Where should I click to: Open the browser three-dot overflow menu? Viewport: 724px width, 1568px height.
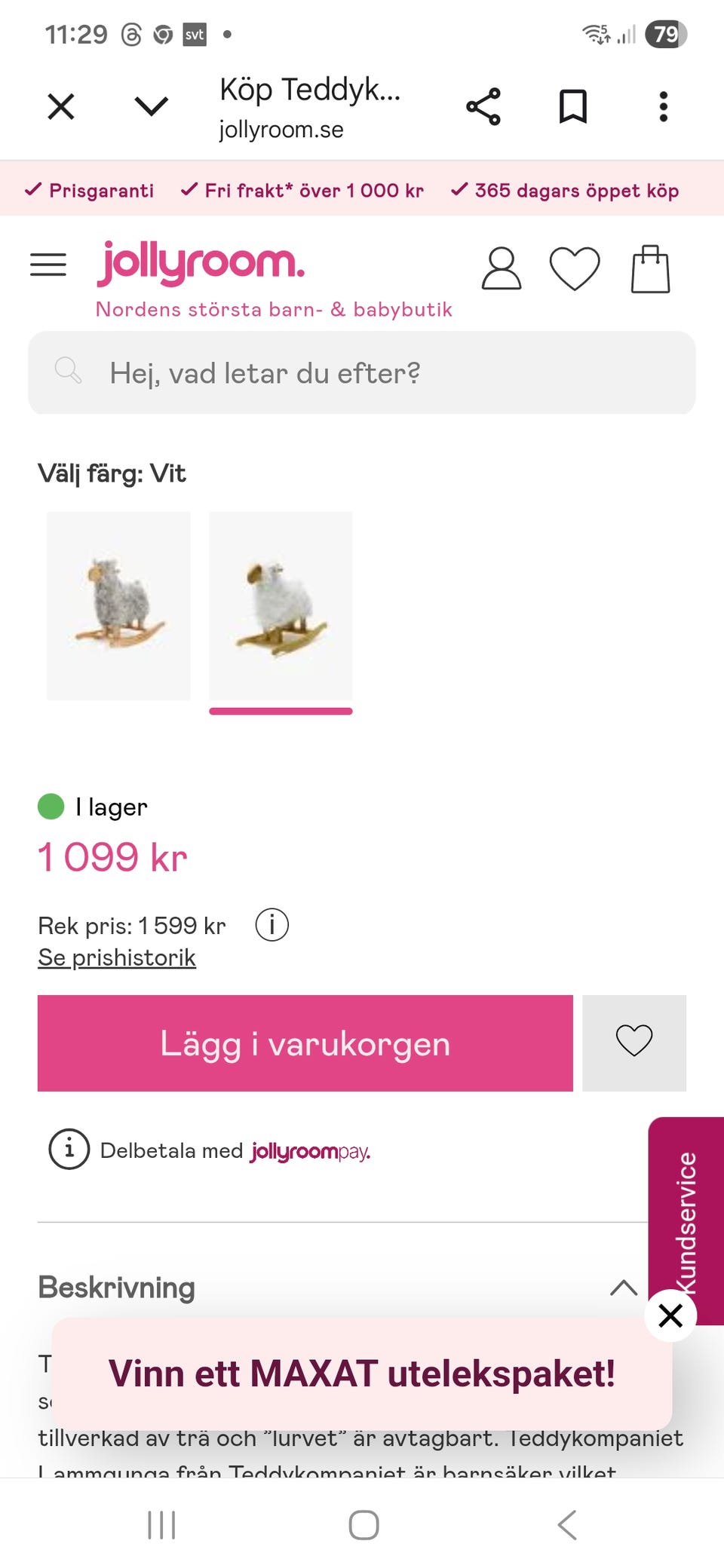coord(662,106)
